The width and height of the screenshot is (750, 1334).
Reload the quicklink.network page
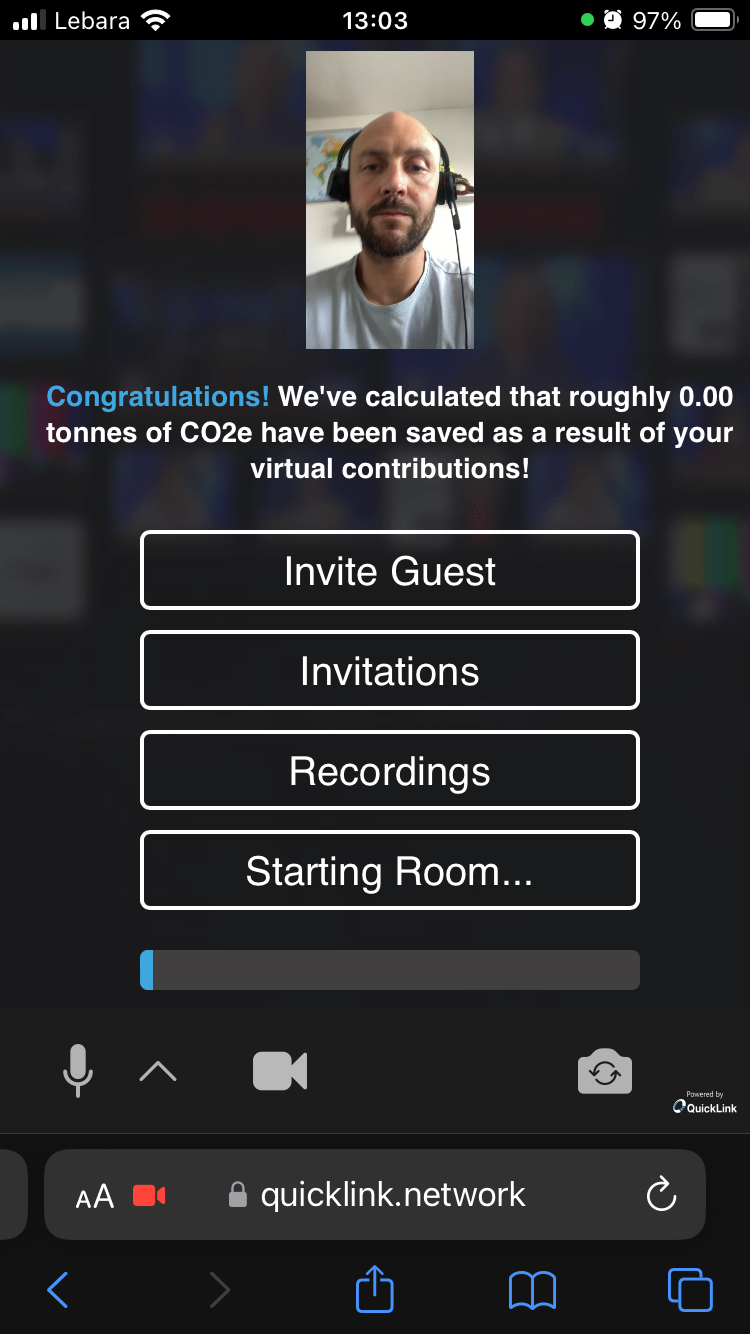(x=661, y=1194)
